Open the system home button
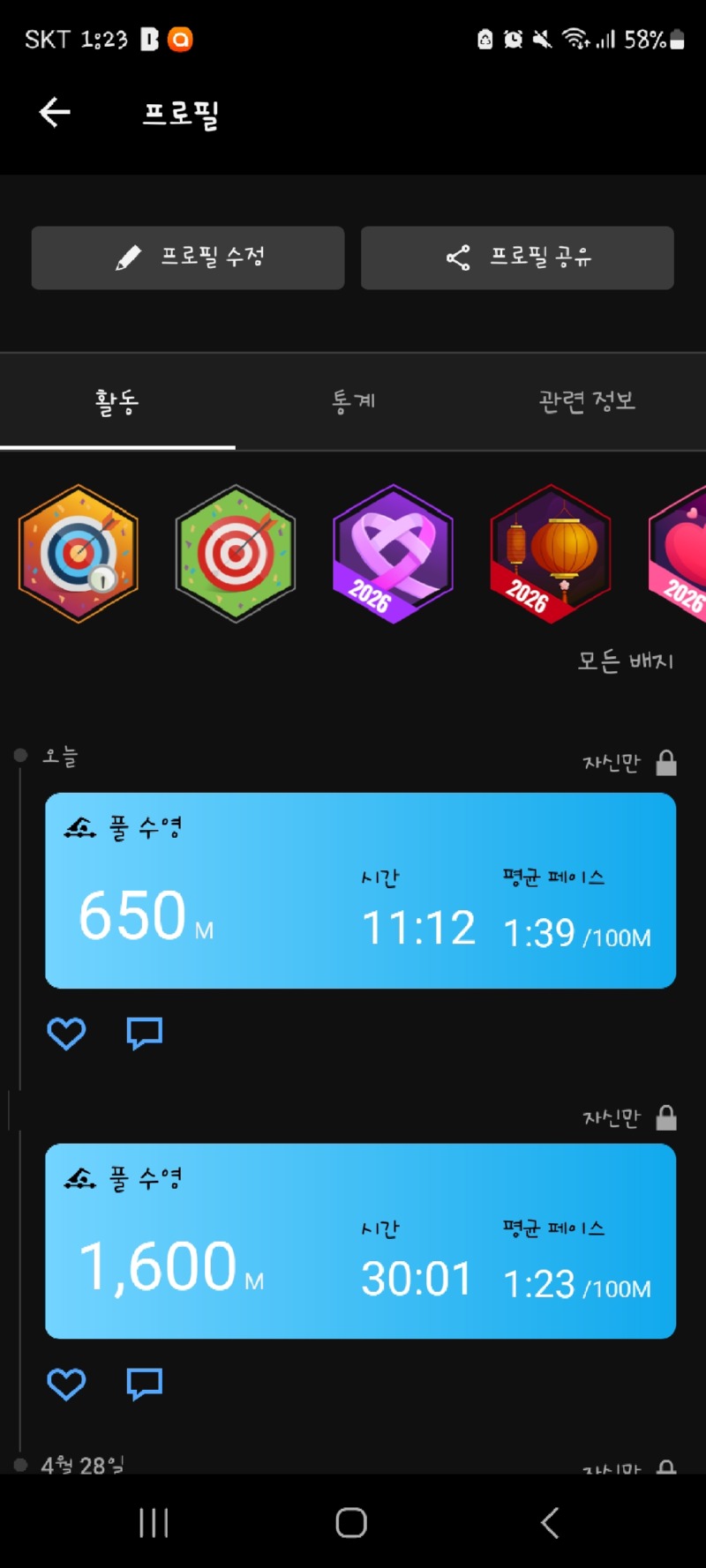This screenshot has height=1568, width=706. 351,1522
